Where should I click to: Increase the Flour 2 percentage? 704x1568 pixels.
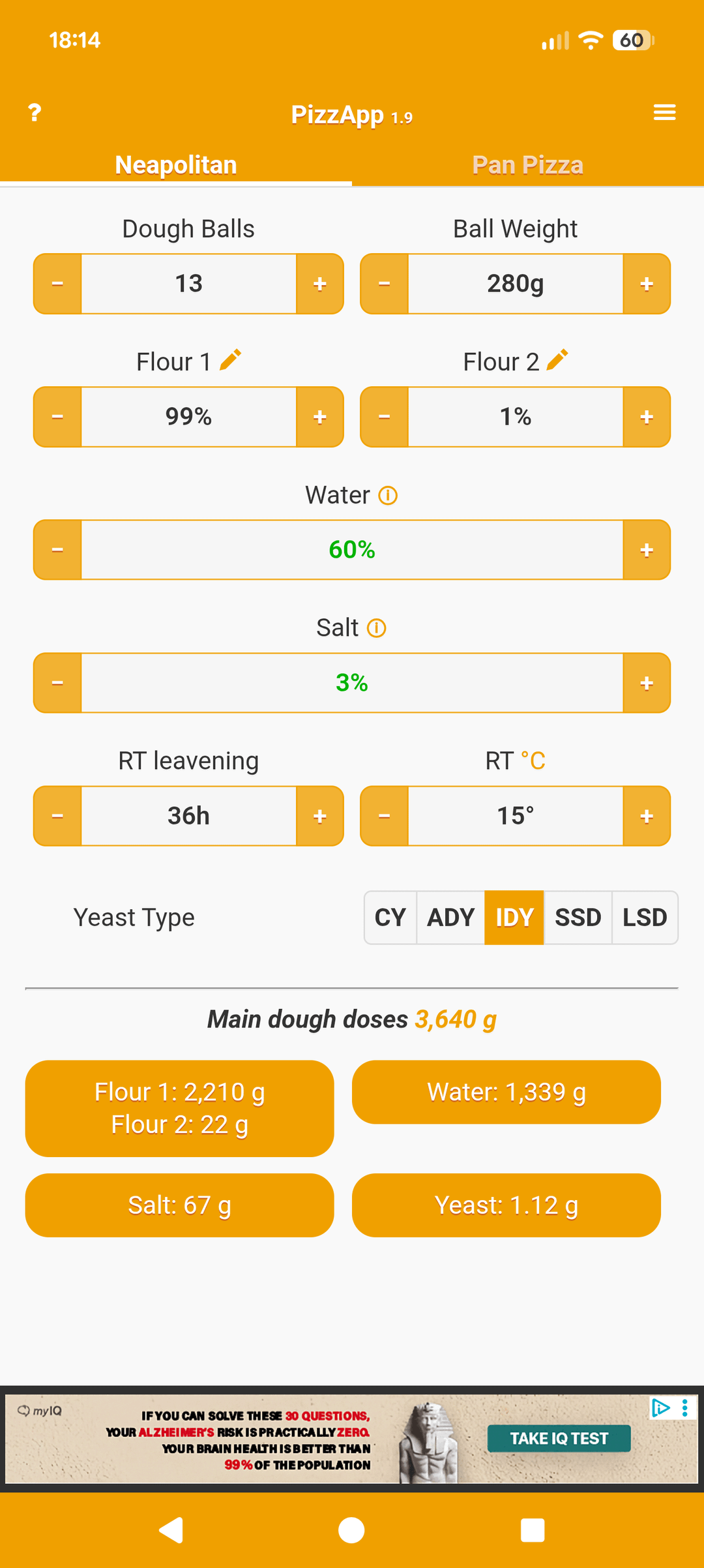[x=646, y=417]
